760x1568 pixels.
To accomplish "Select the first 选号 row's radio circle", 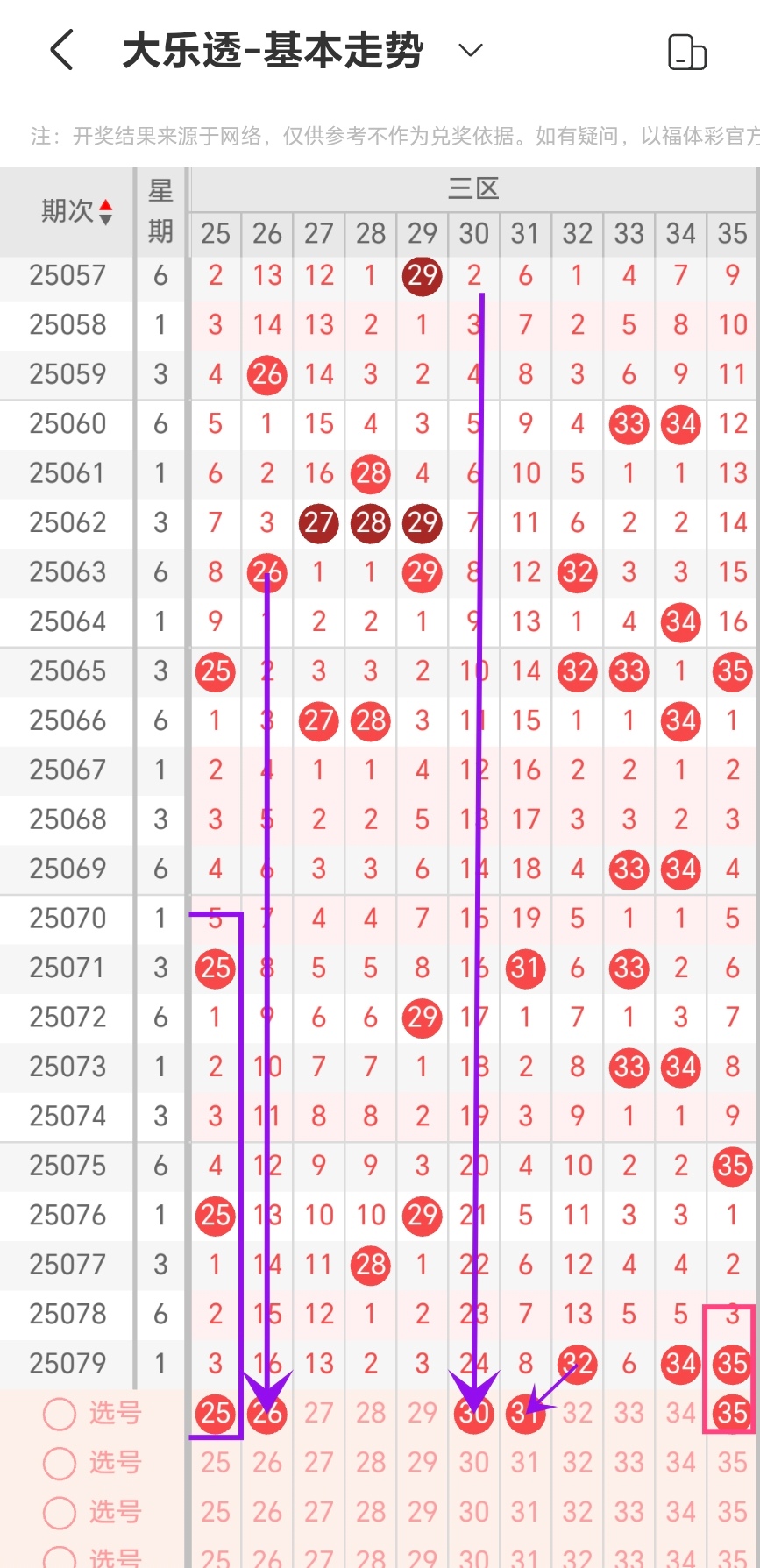I will pos(60,1413).
